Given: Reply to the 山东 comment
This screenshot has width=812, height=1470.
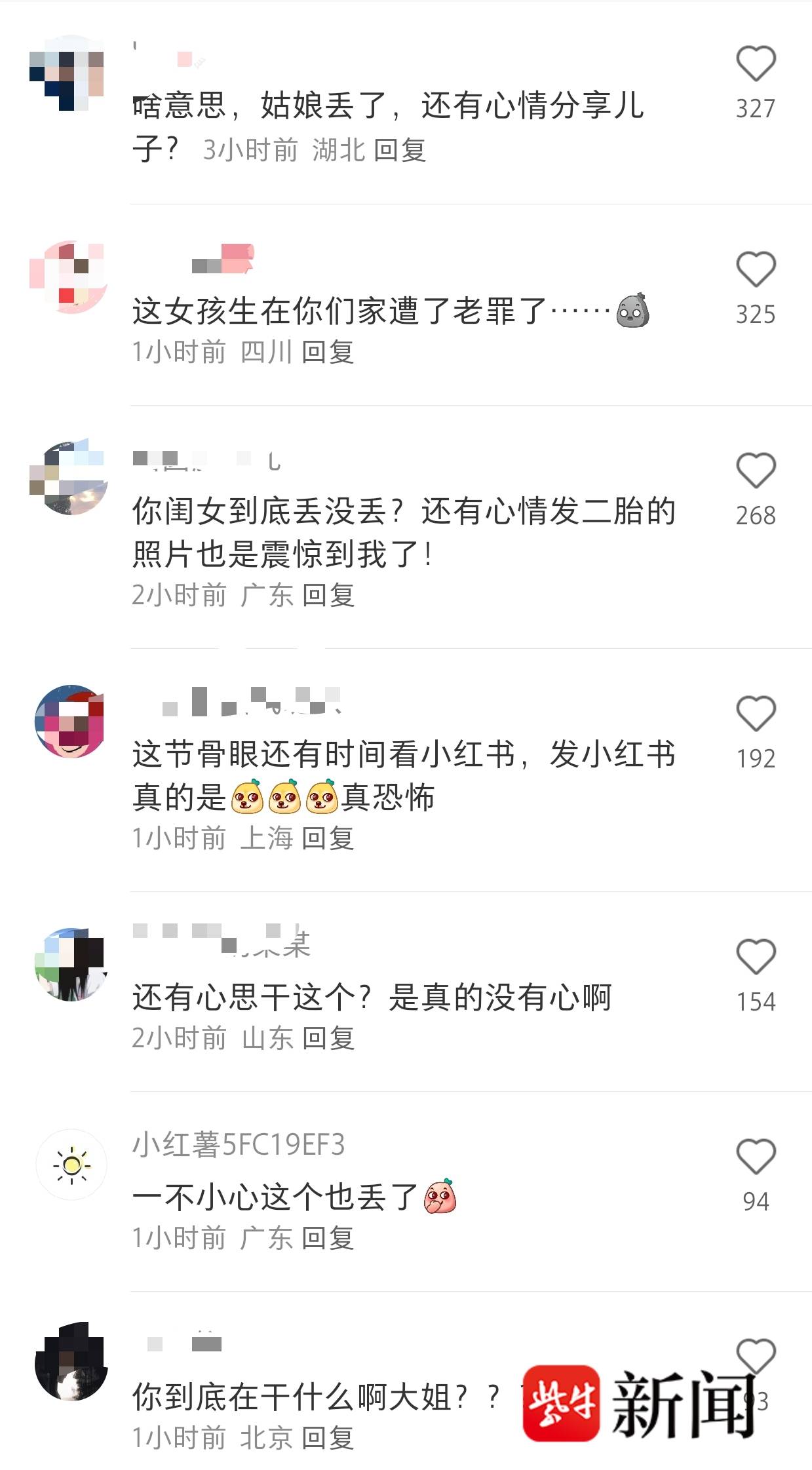Looking at the screenshot, I should [x=328, y=1038].
